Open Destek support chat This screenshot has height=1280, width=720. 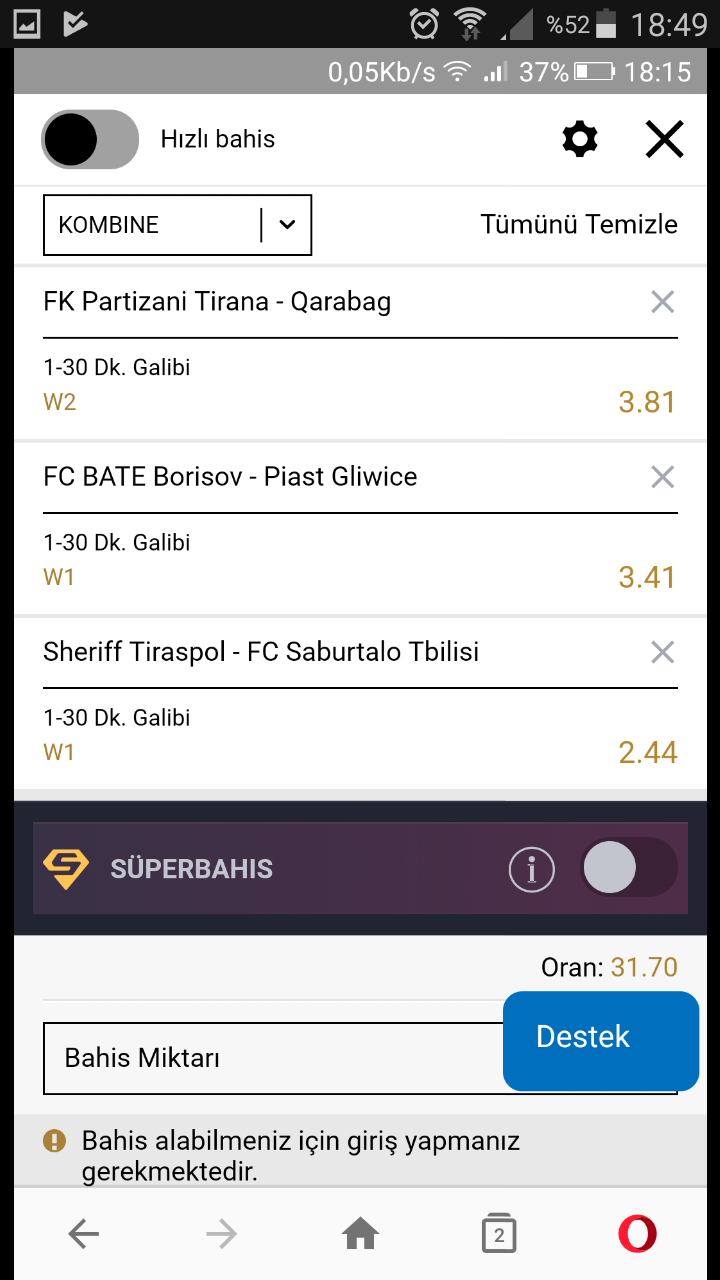click(x=601, y=1040)
